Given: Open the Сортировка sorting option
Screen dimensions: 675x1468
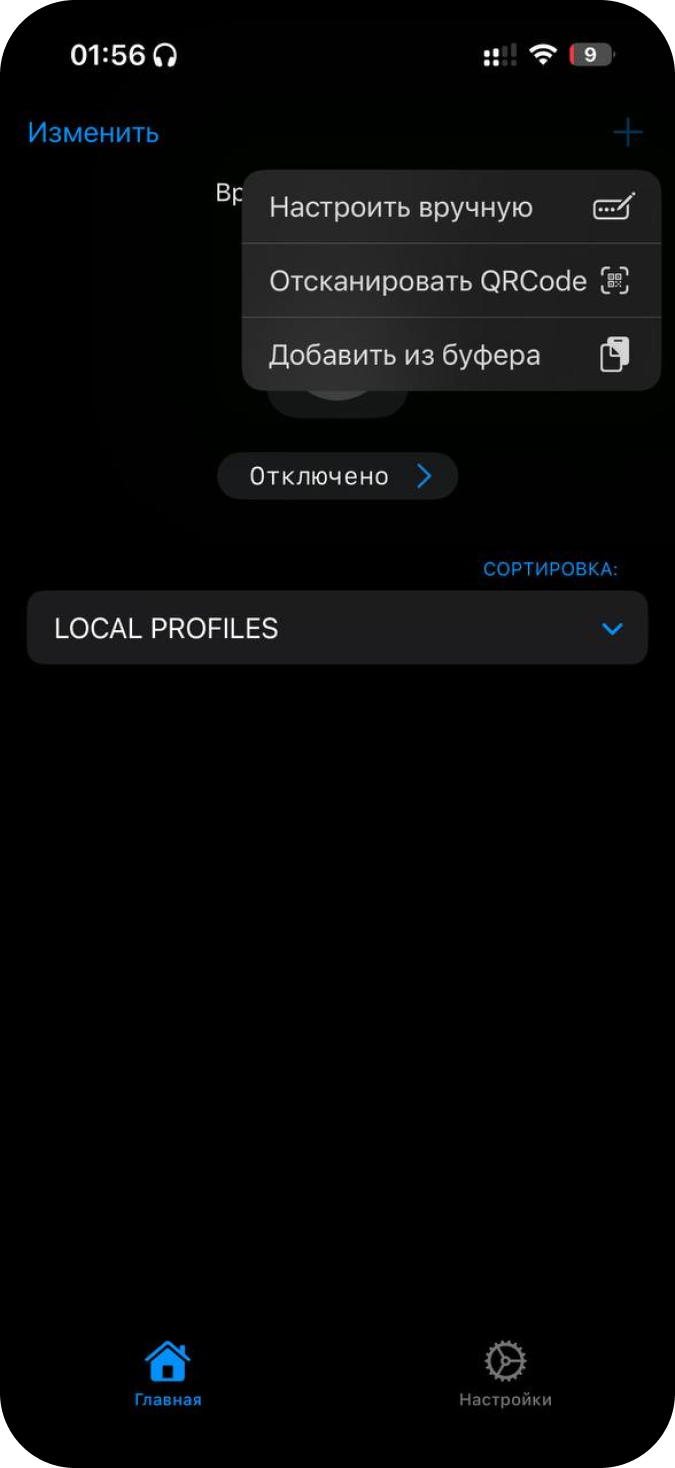Looking at the screenshot, I should pos(550,569).
